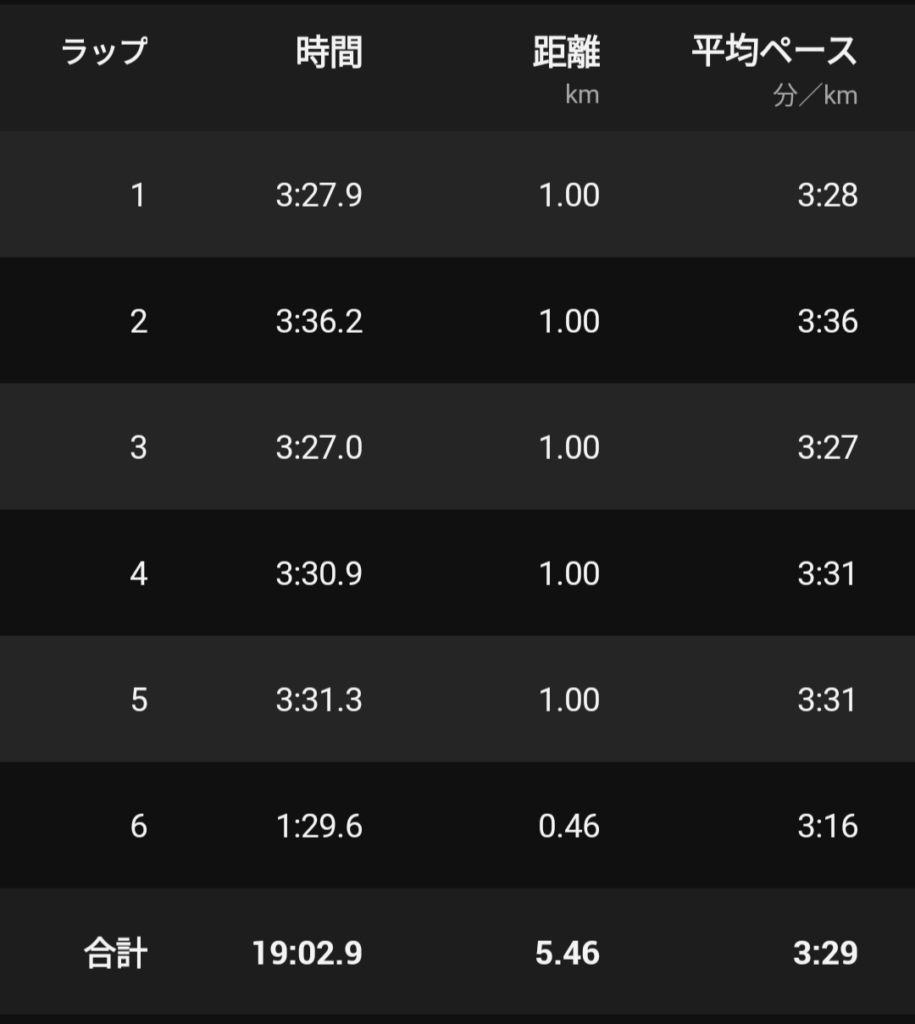915x1024 pixels.
Task: Click the 3:27.9 time for lap 1
Action: [317, 195]
